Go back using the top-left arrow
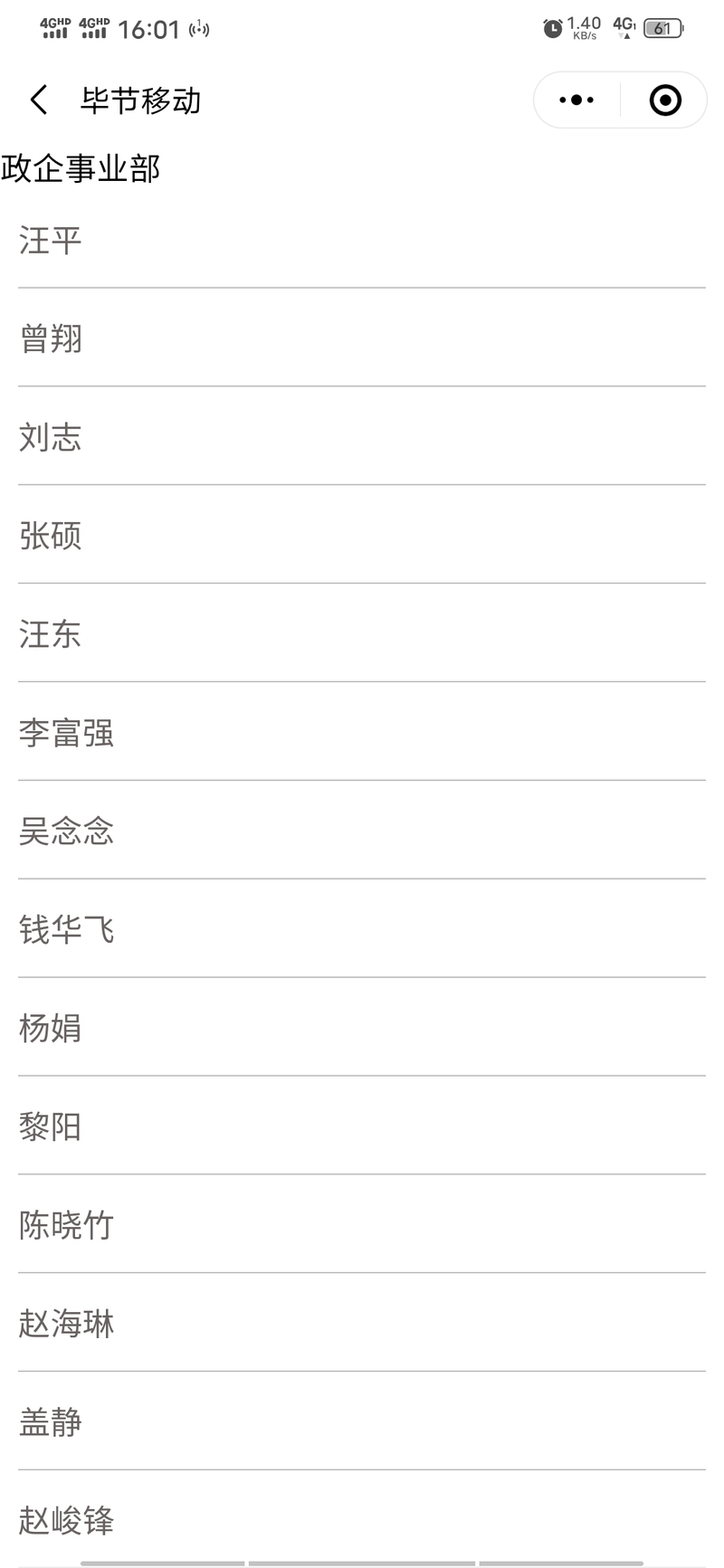The height and width of the screenshot is (1568, 724). click(x=39, y=100)
